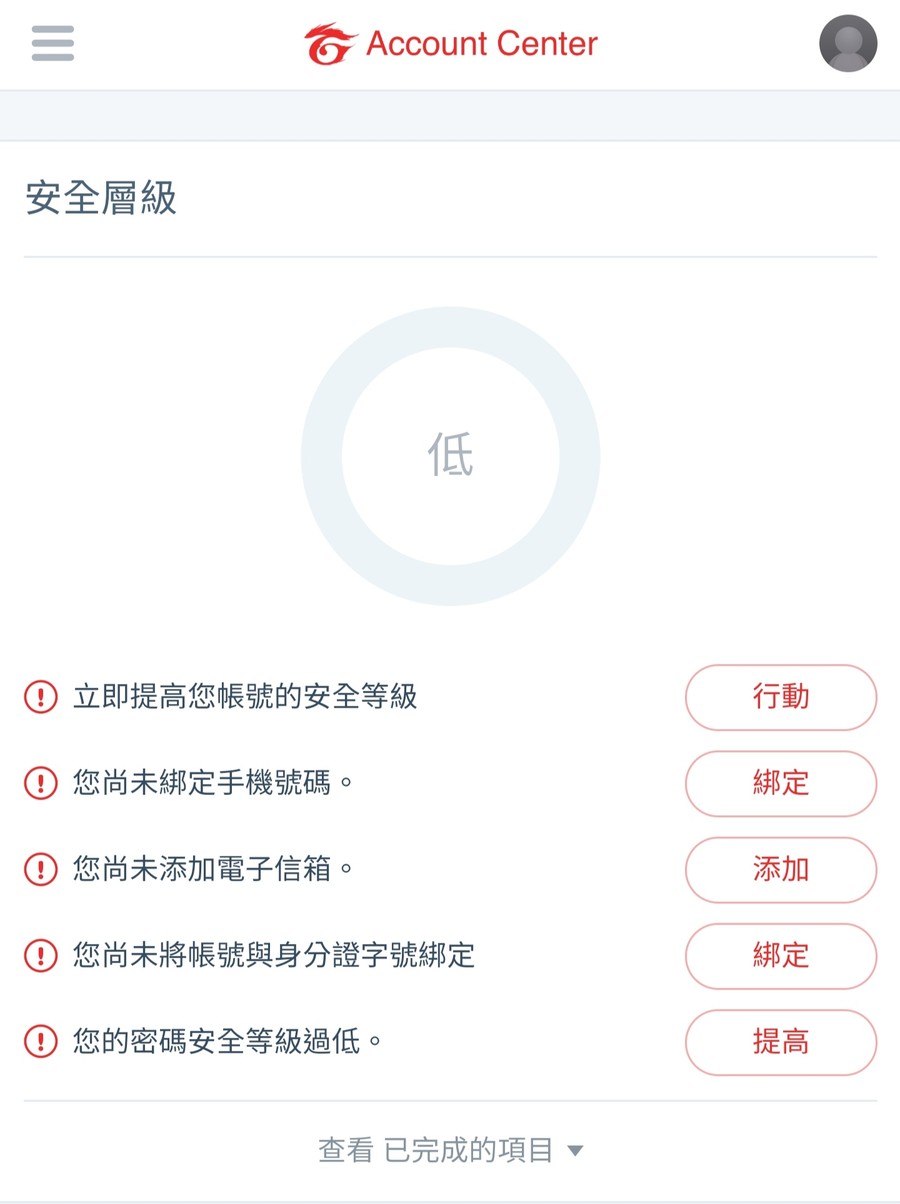Open the hamburger drawer menu
The height and width of the screenshot is (1204, 900).
pos(53,44)
